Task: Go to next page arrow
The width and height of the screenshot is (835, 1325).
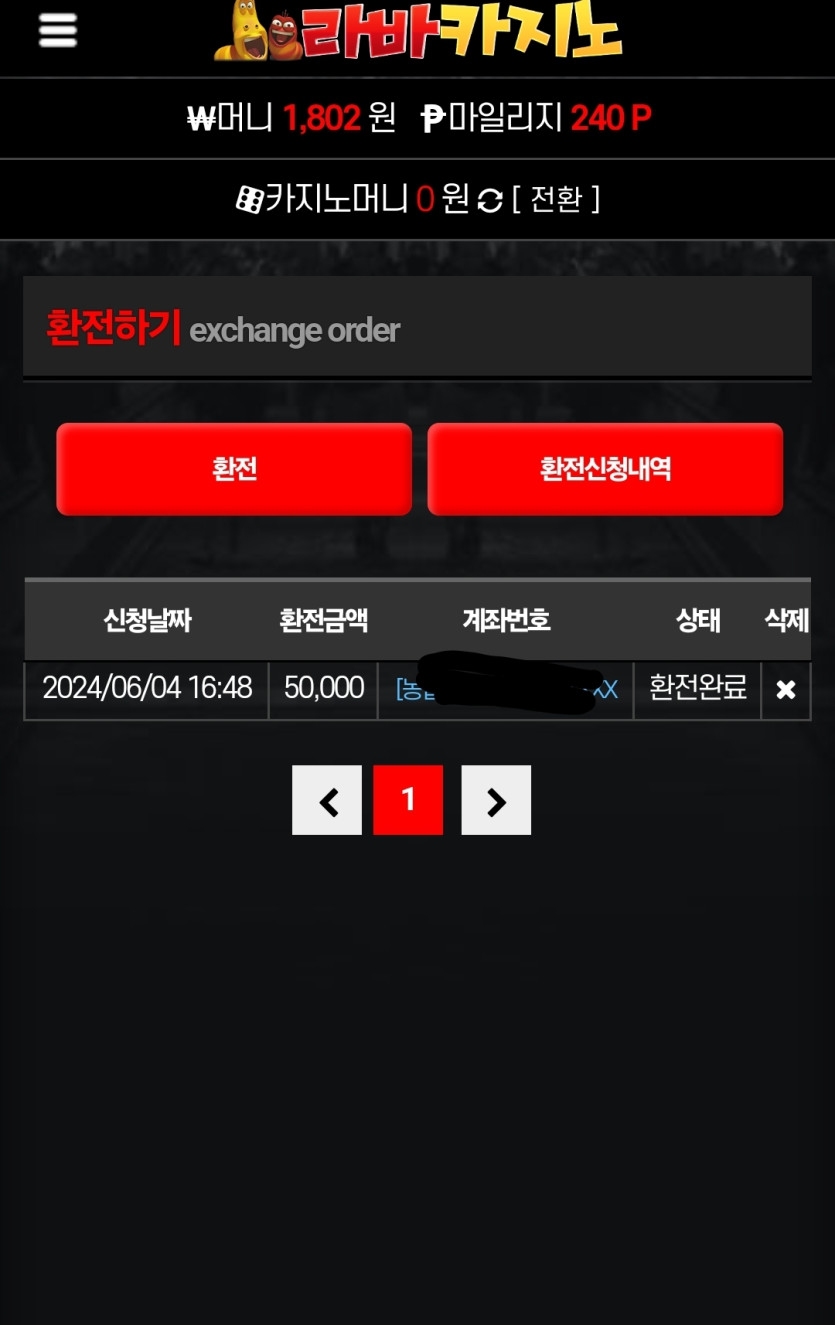Action: click(x=496, y=800)
